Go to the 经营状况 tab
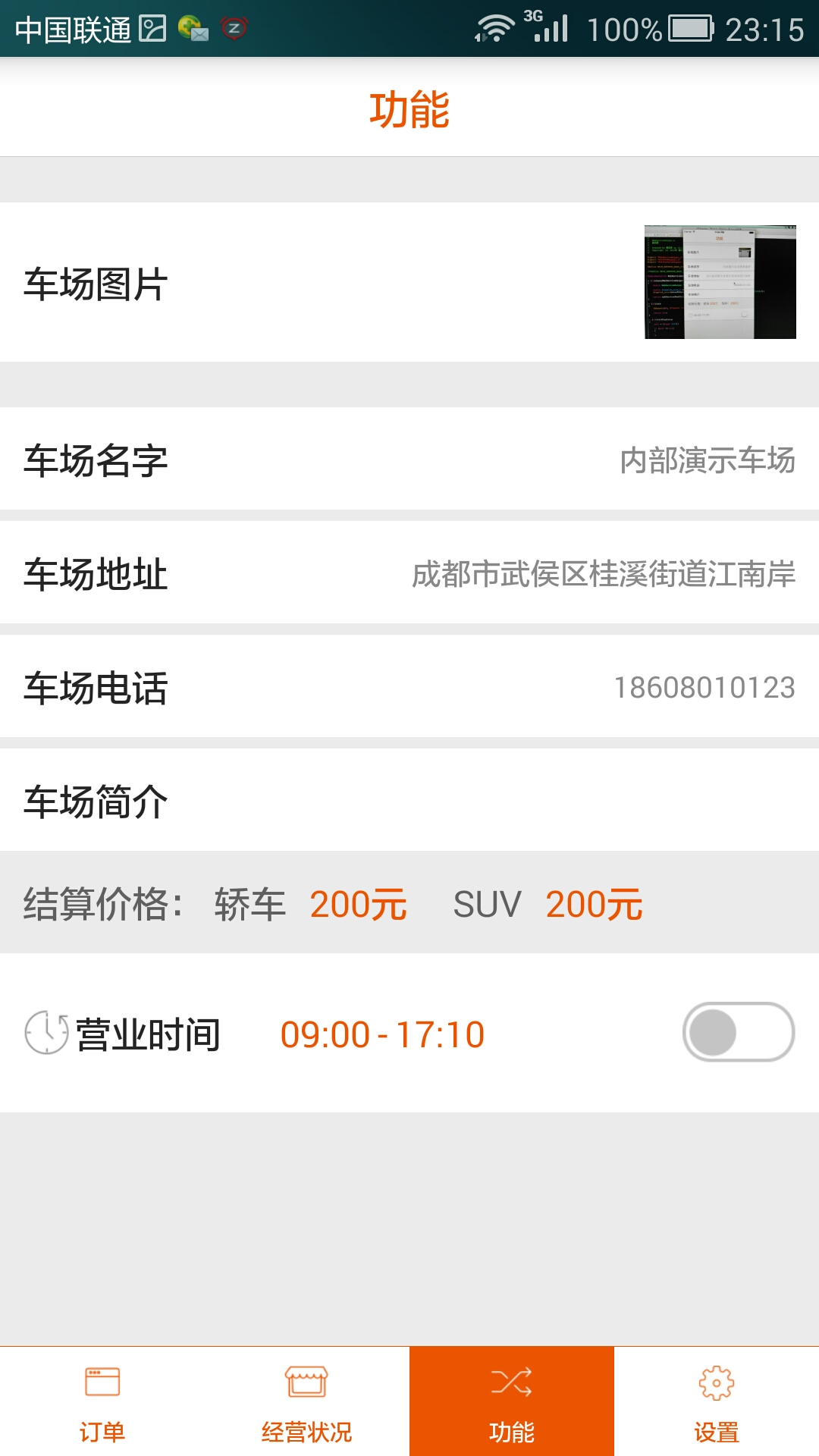Viewport: 819px width, 1456px height. (307, 1401)
